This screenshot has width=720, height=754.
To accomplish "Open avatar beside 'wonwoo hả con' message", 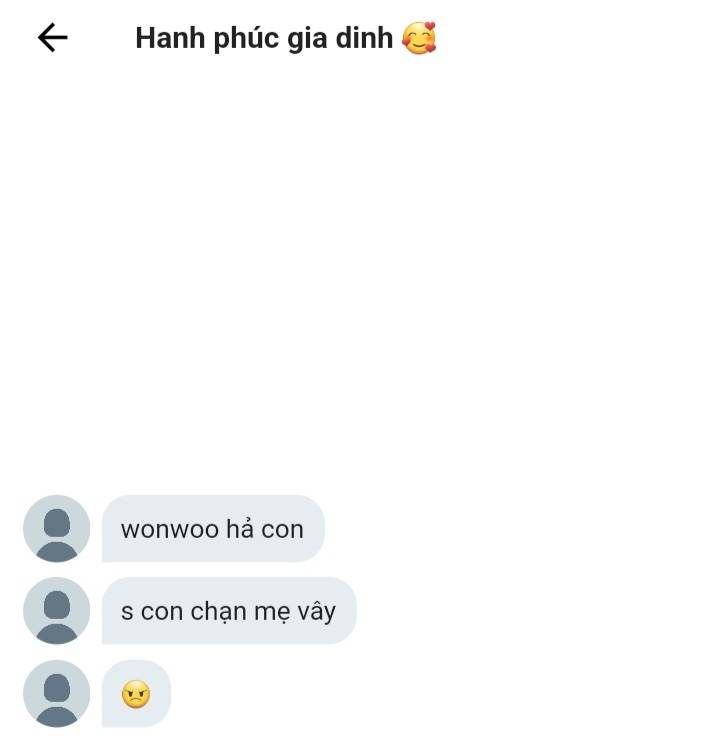I will pyautogui.click(x=57, y=528).
